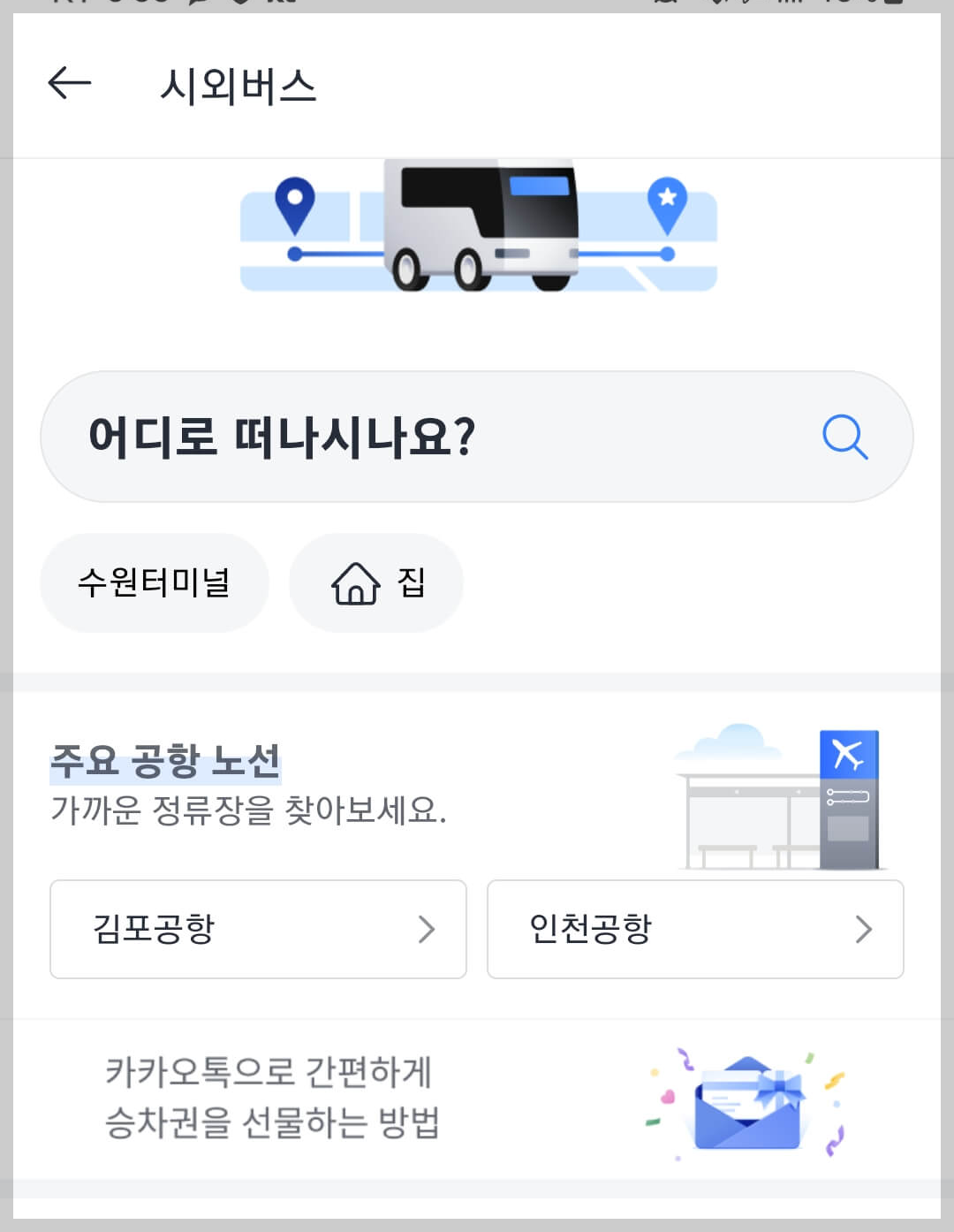Viewport: 954px width, 1232px height.
Task: Select the status bar area at the top
Action: pos(477,7)
